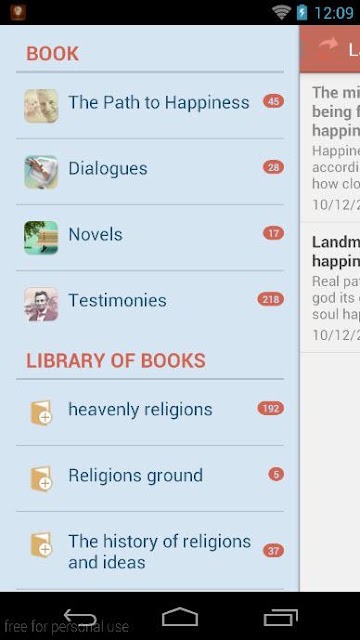Select the Novels category

150,238
